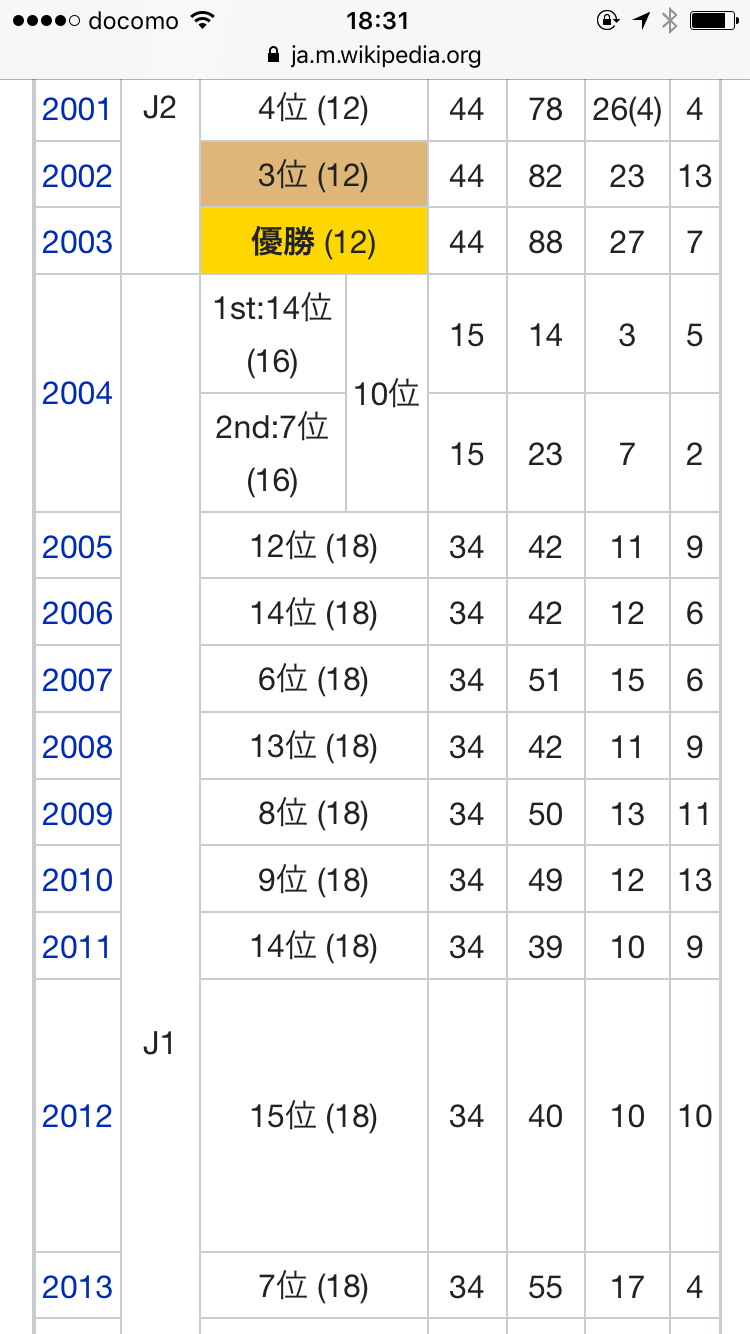Select the 2006 season link

[77, 613]
